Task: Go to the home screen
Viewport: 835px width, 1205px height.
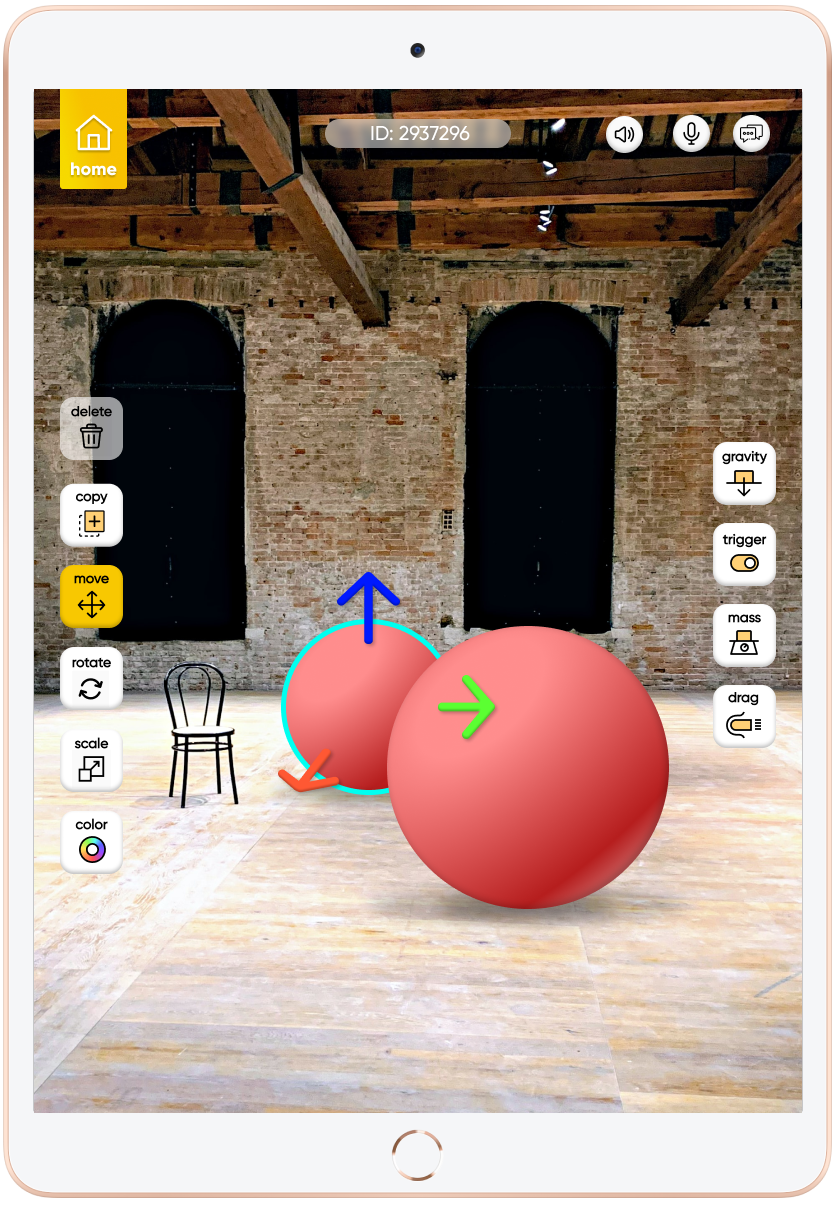Action: pyautogui.click(x=93, y=139)
